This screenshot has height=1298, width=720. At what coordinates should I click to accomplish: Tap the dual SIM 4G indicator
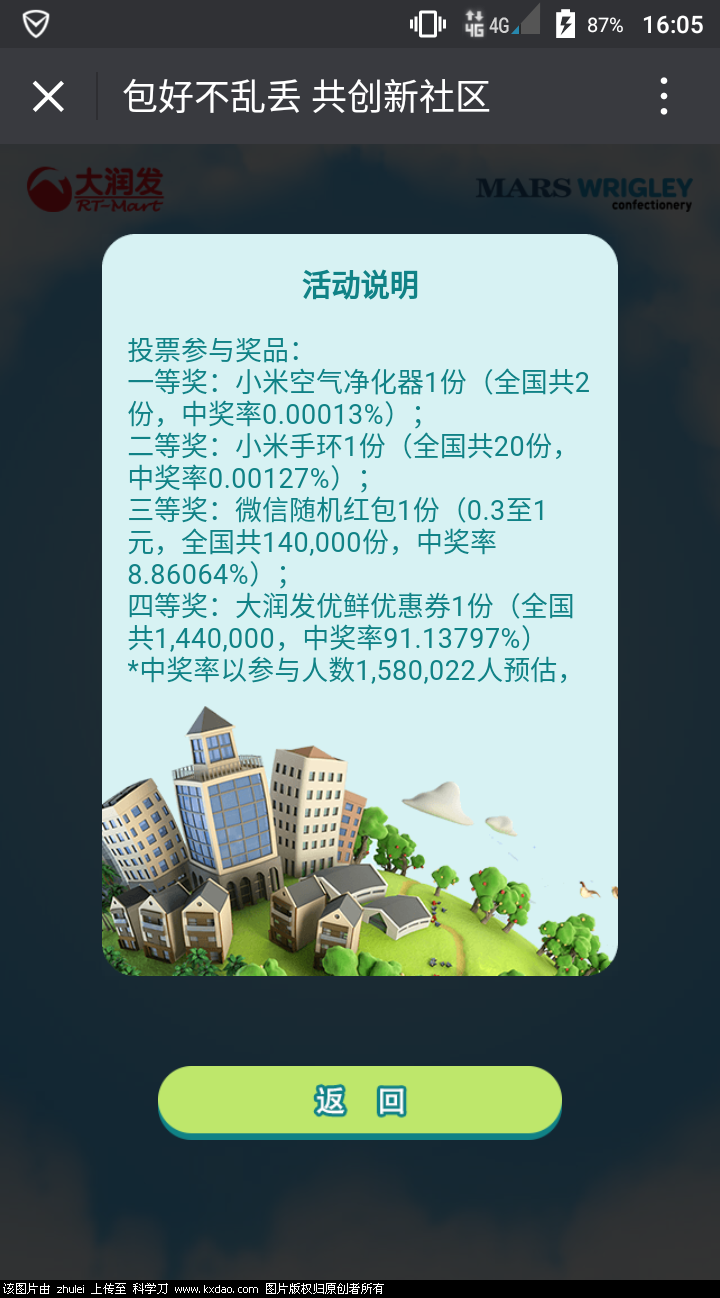[476, 23]
